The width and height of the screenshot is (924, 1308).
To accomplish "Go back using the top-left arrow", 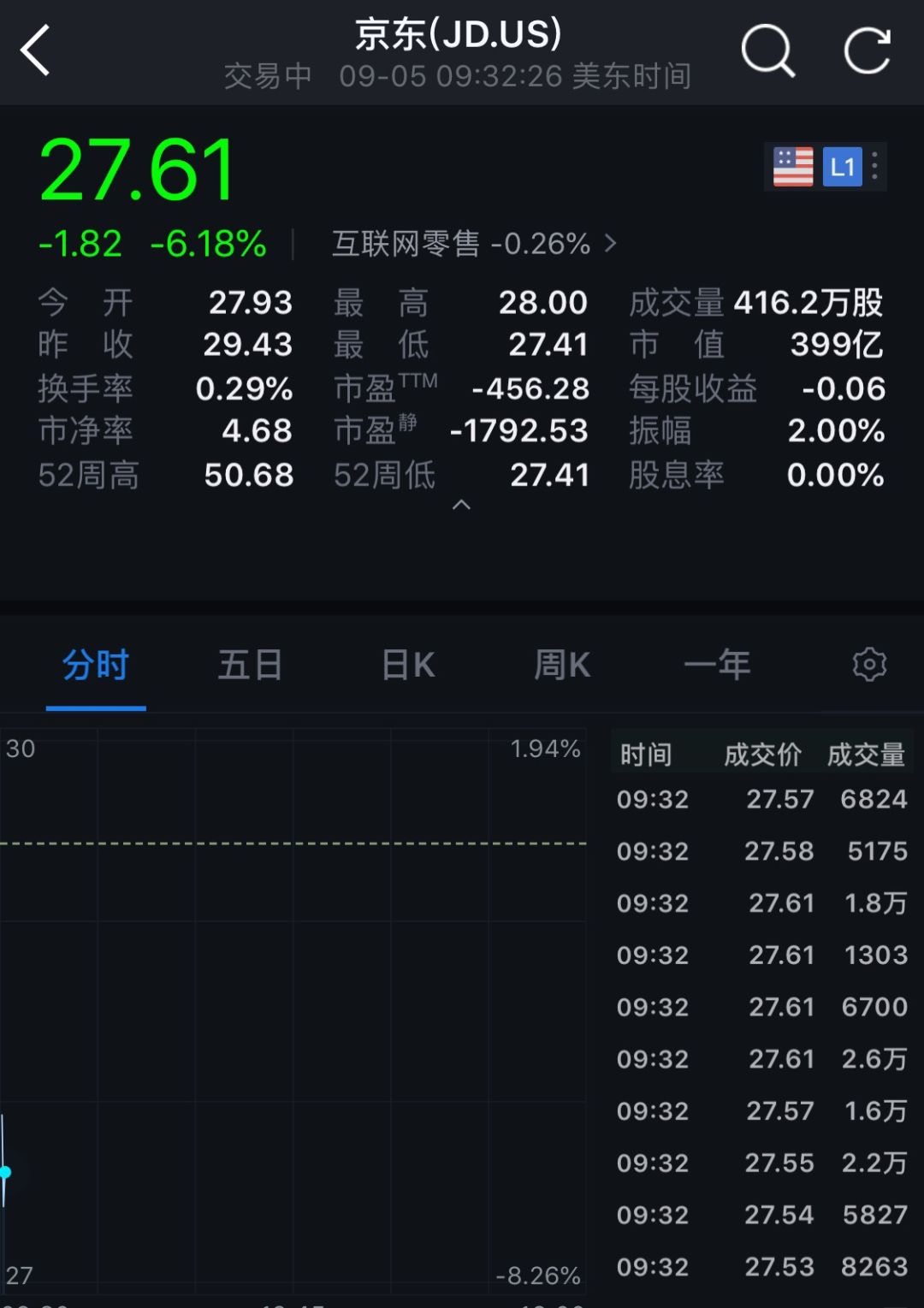I will pyautogui.click(x=36, y=51).
